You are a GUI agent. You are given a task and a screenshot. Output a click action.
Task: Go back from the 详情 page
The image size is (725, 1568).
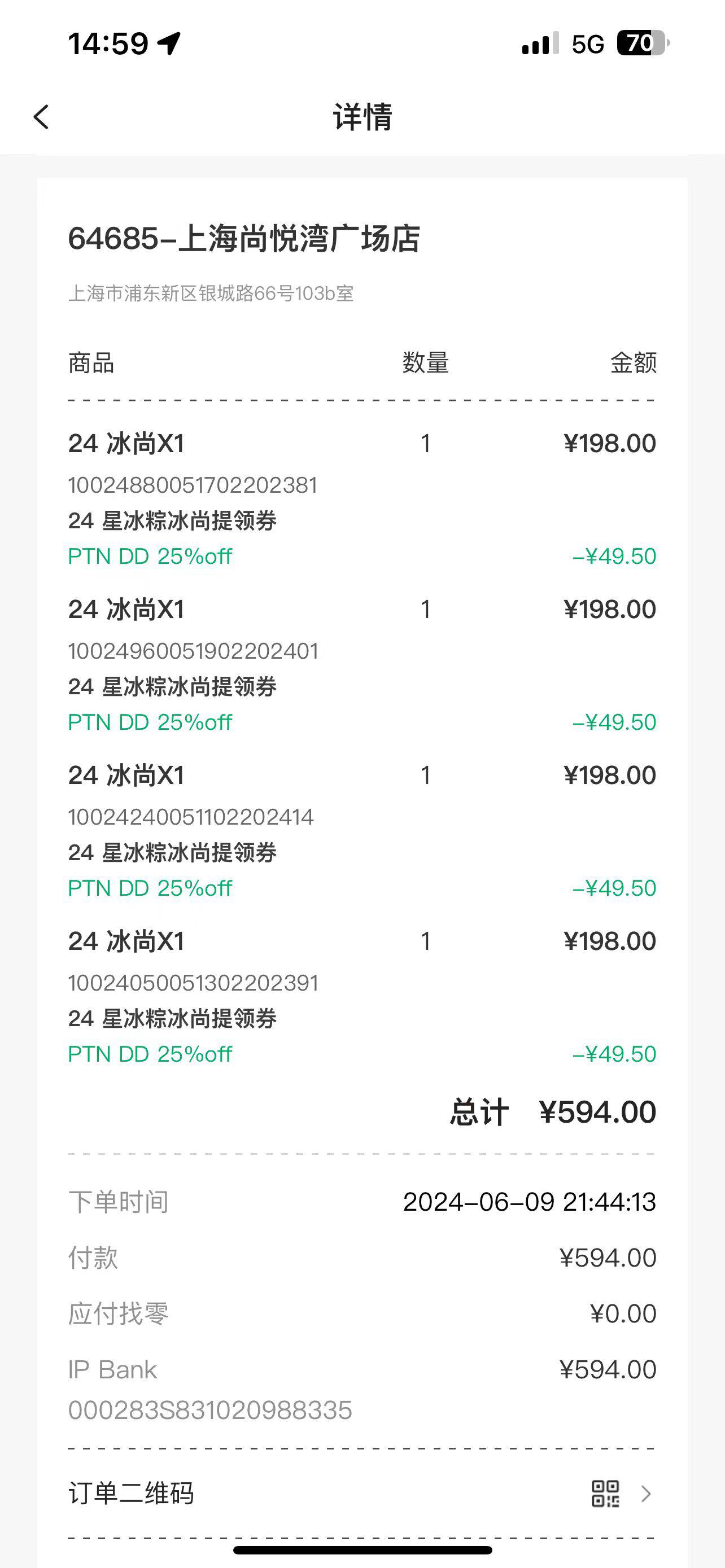(x=41, y=117)
